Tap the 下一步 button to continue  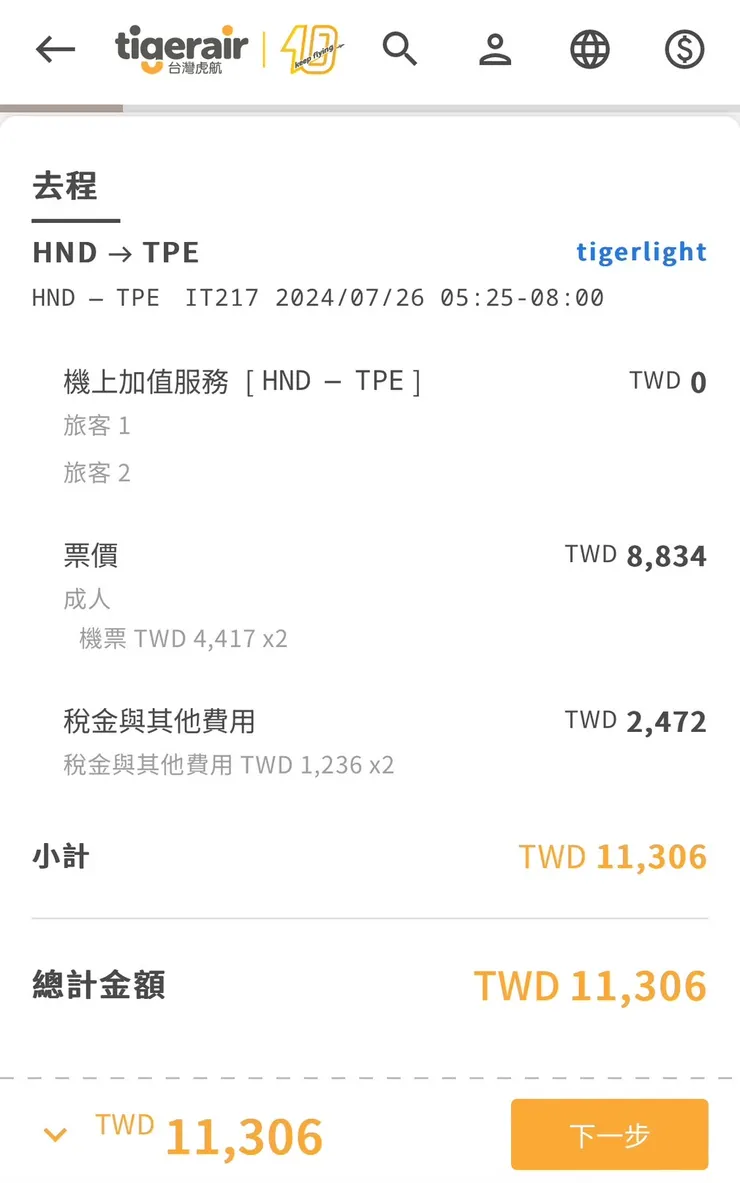click(609, 1134)
